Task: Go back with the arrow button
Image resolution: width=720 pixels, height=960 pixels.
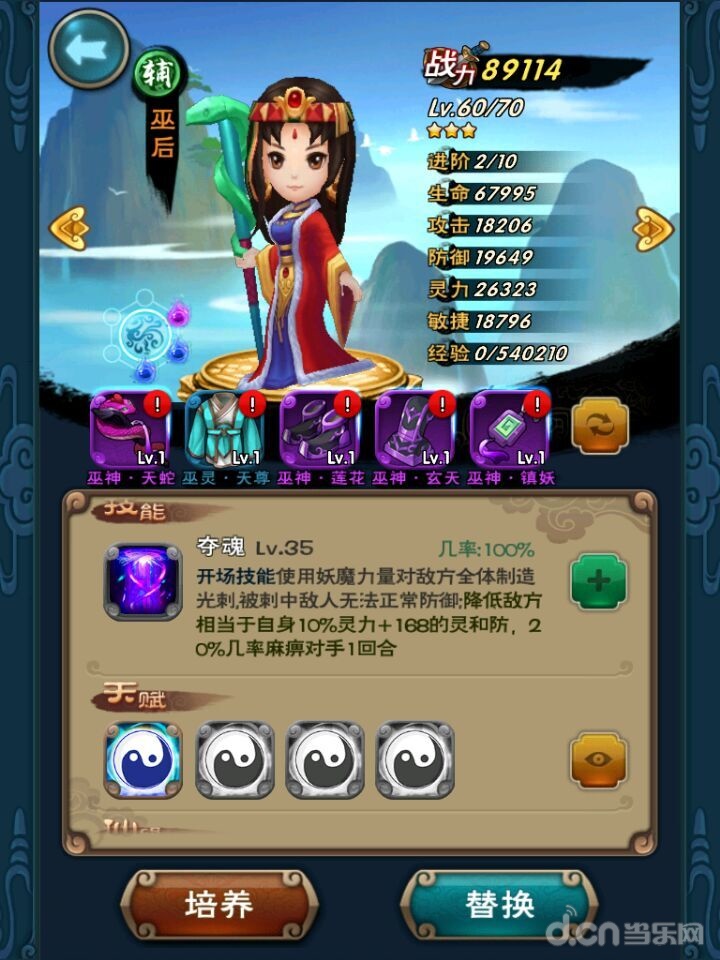Action: pos(88,48)
